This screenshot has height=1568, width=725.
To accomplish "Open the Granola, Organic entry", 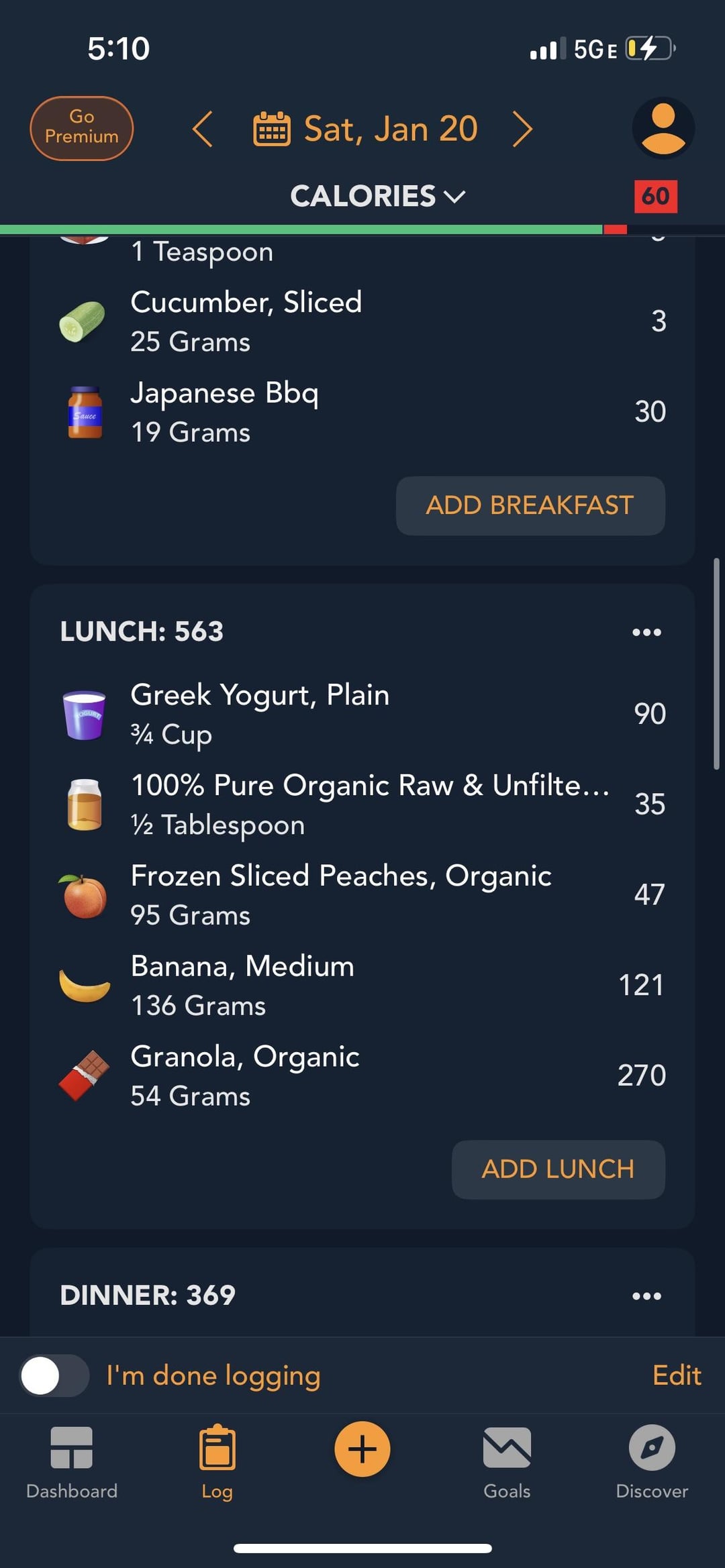I will pyautogui.click(x=362, y=1076).
